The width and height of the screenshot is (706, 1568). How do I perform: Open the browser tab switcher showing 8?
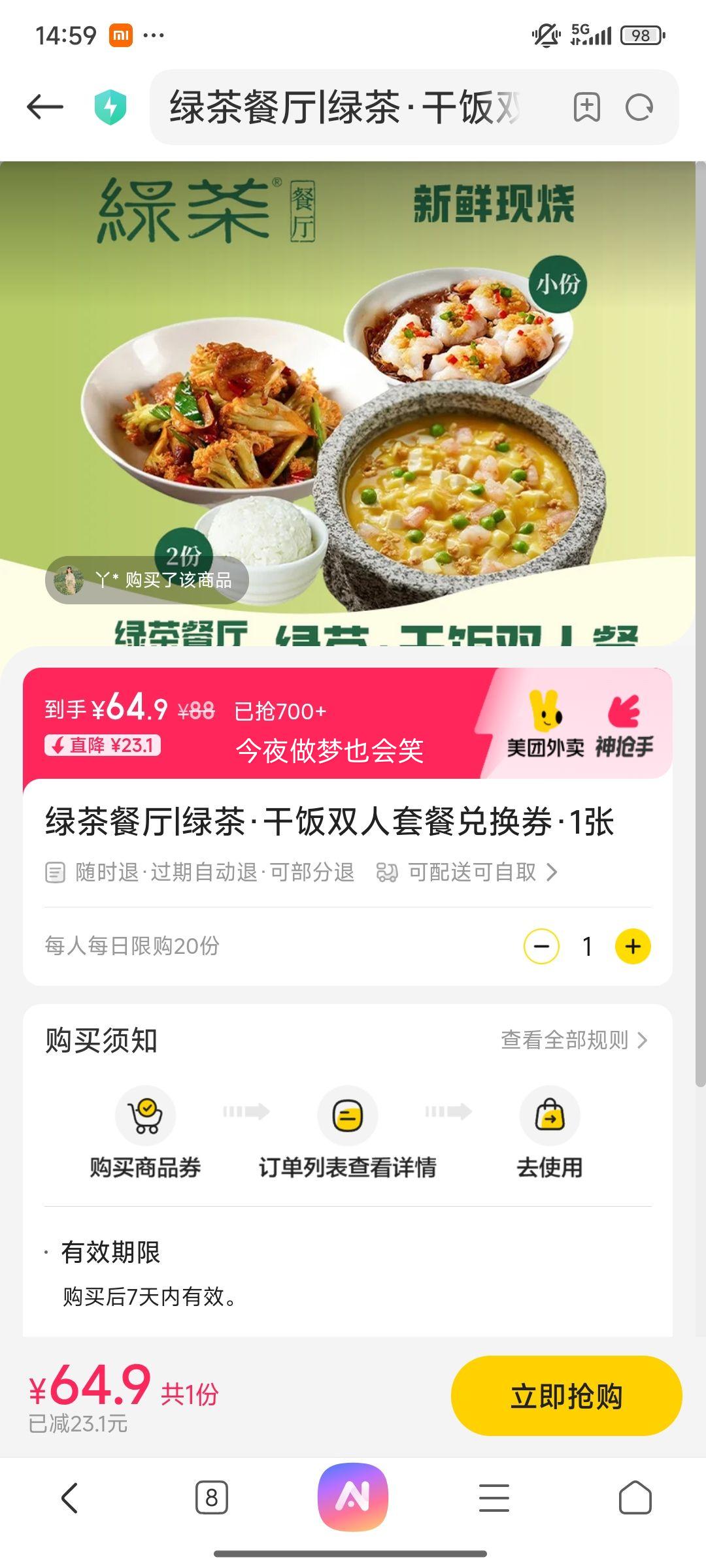click(211, 1497)
